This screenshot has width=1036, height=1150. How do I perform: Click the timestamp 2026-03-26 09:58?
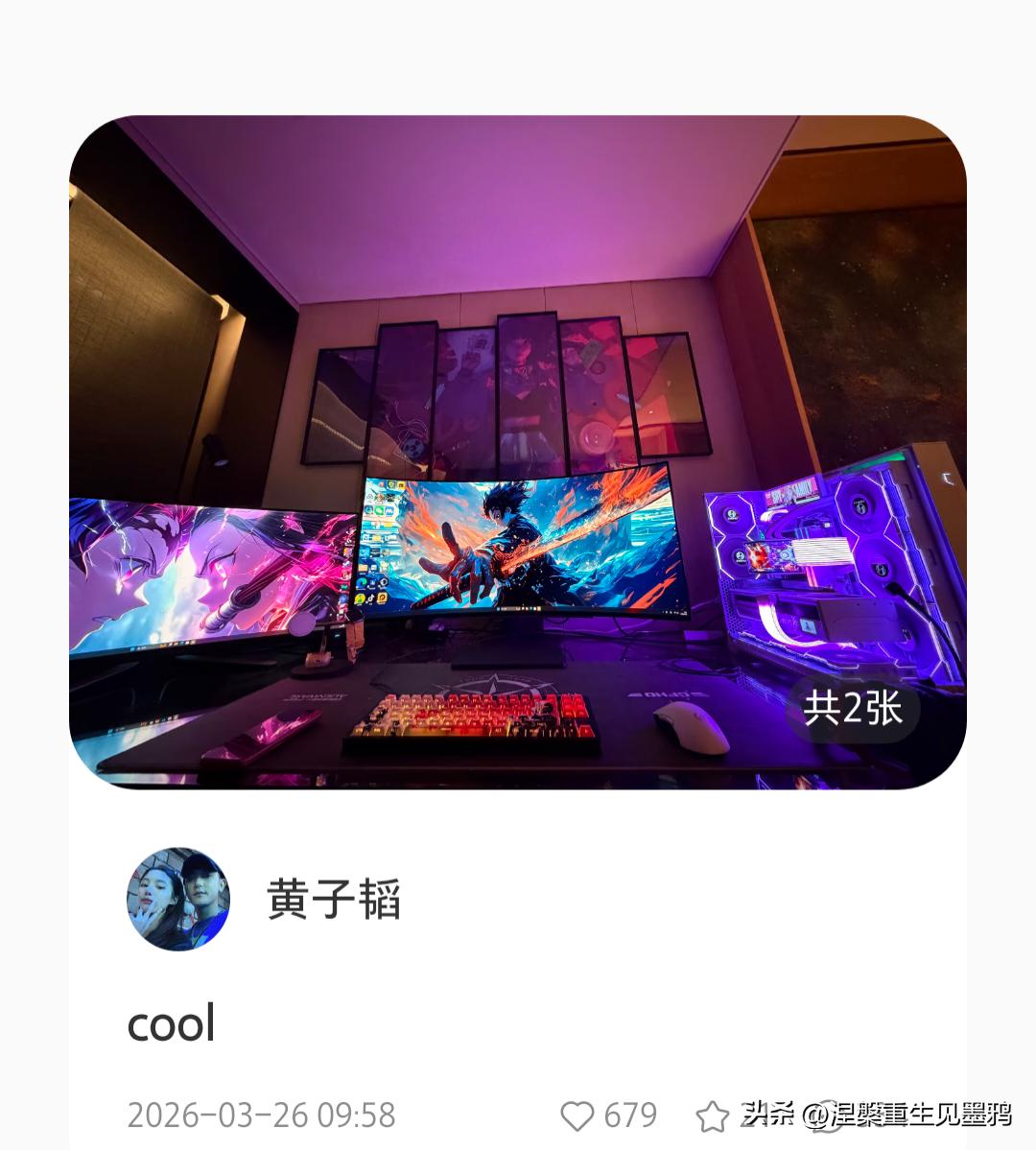coord(263,1115)
